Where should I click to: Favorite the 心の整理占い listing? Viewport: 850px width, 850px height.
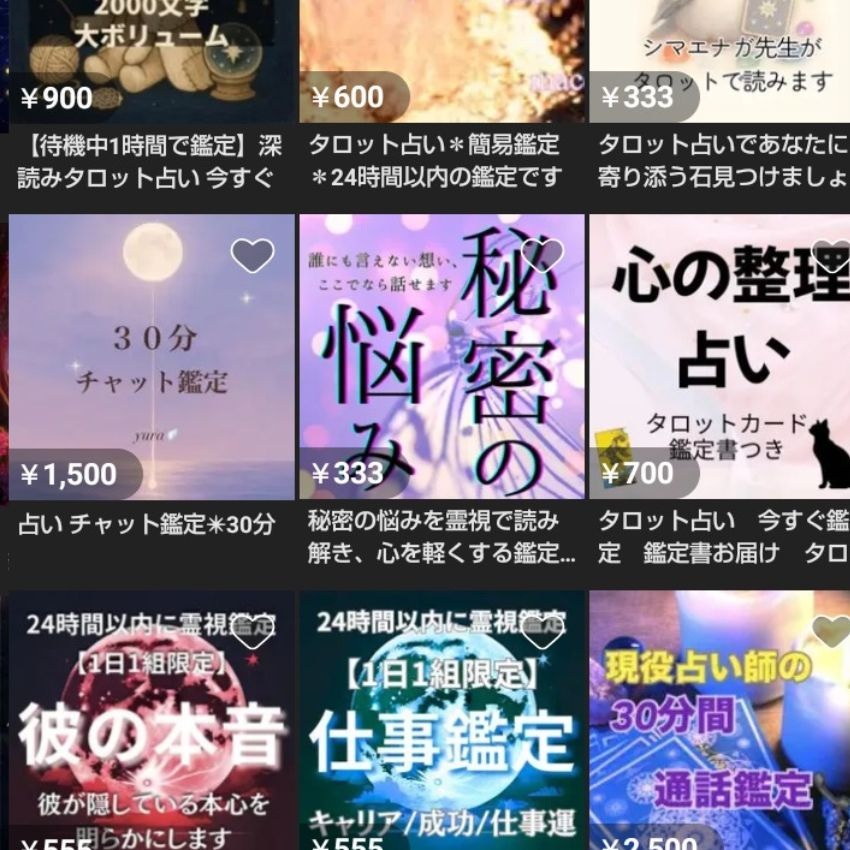click(830, 256)
